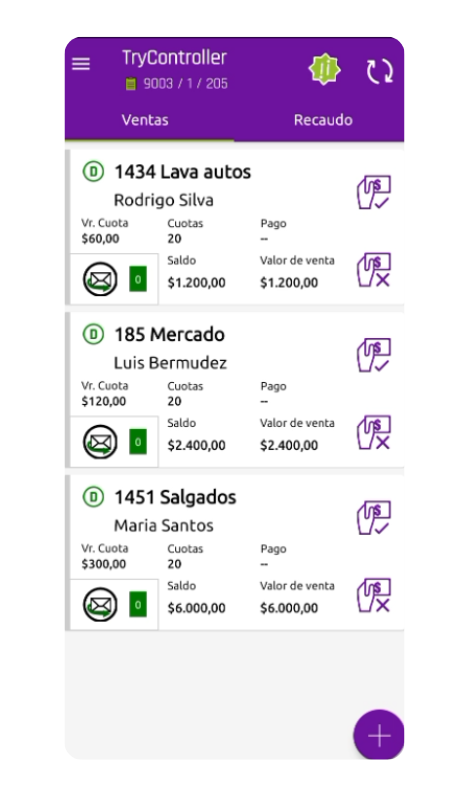Switch to the Recaudo tab
473x797 pixels.
click(x=323, y=120)
